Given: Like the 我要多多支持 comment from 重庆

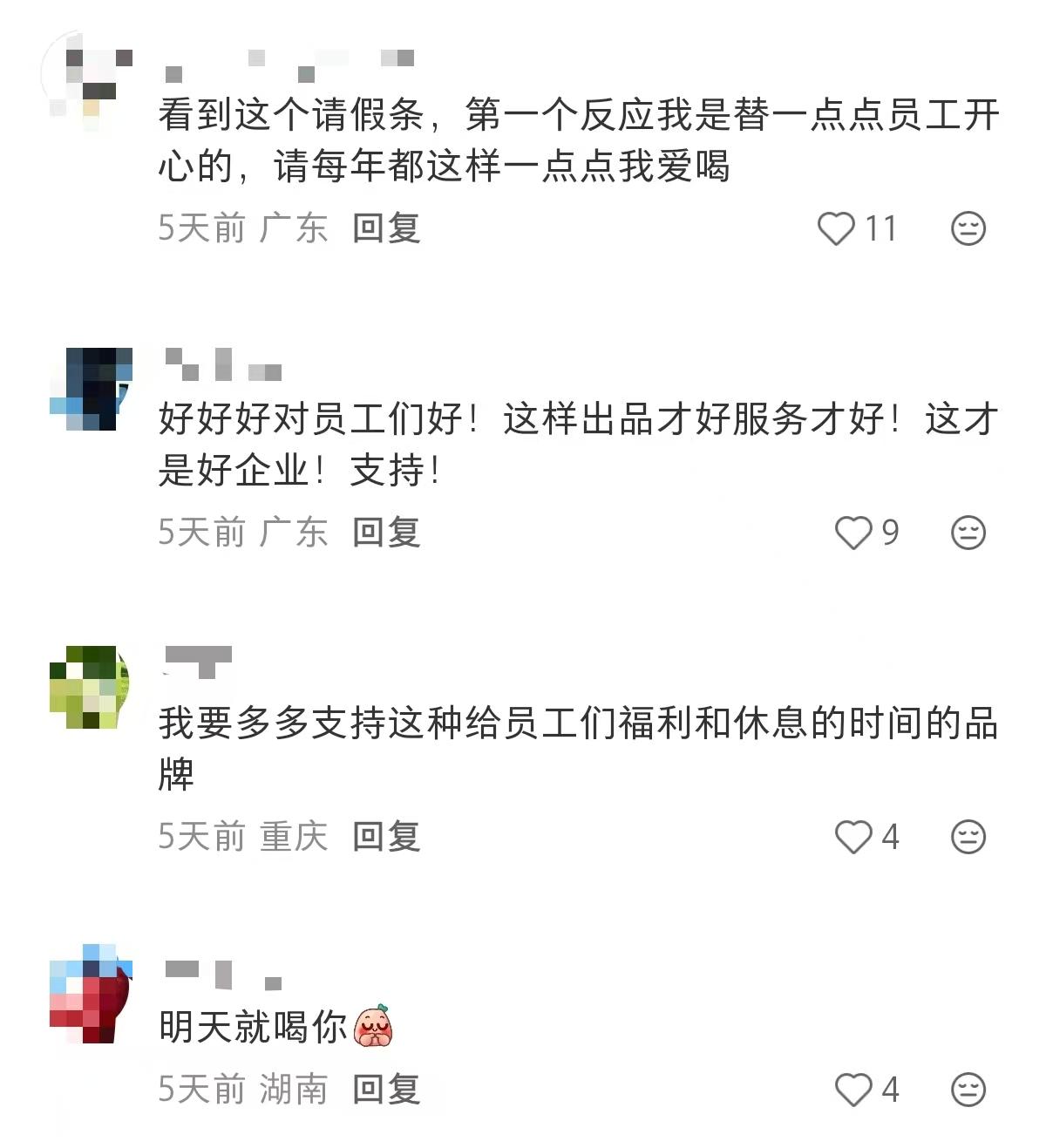Looking at the screenshot, I should pos(852,837).
